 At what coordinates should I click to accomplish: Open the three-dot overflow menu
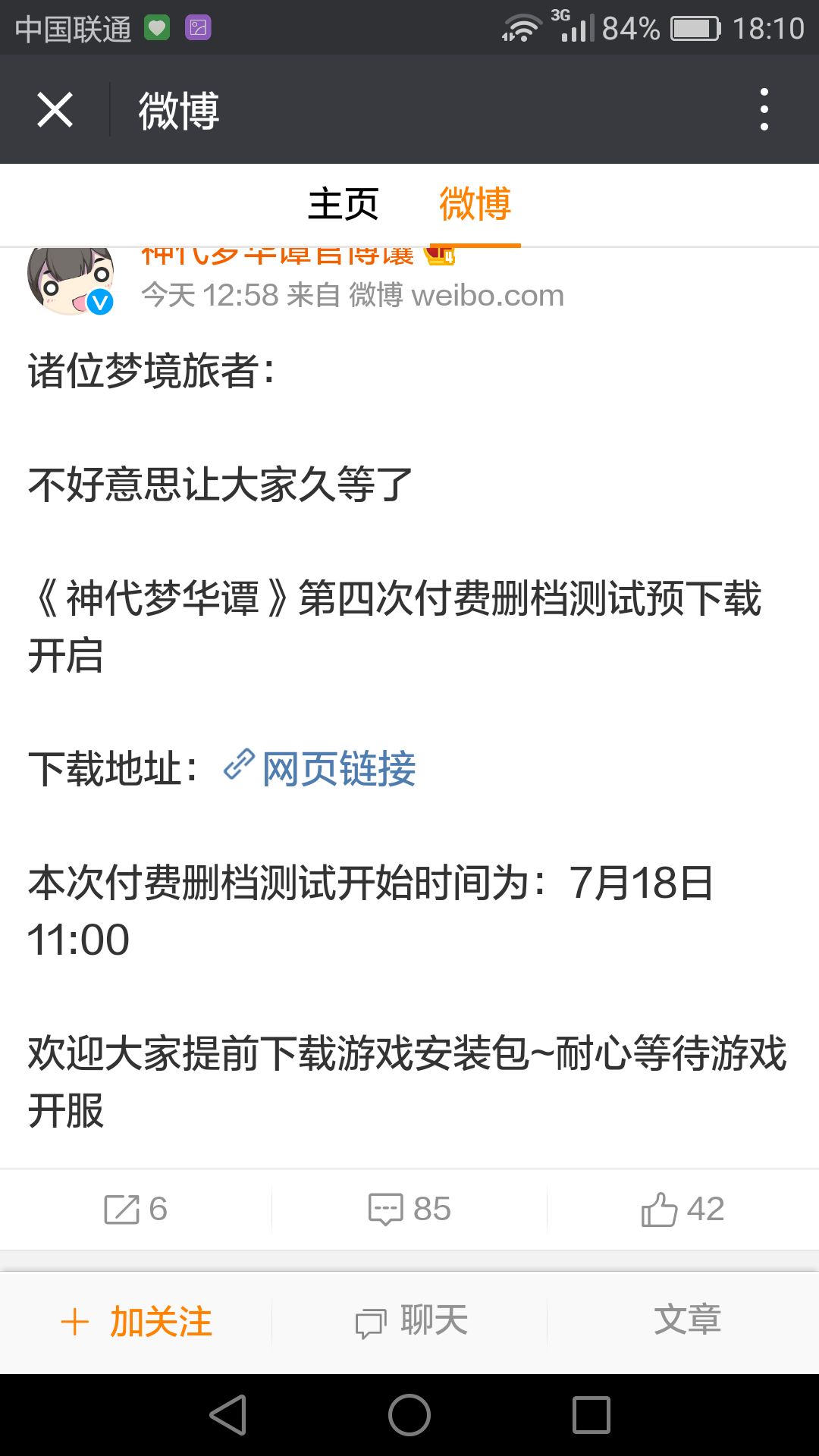764,109
